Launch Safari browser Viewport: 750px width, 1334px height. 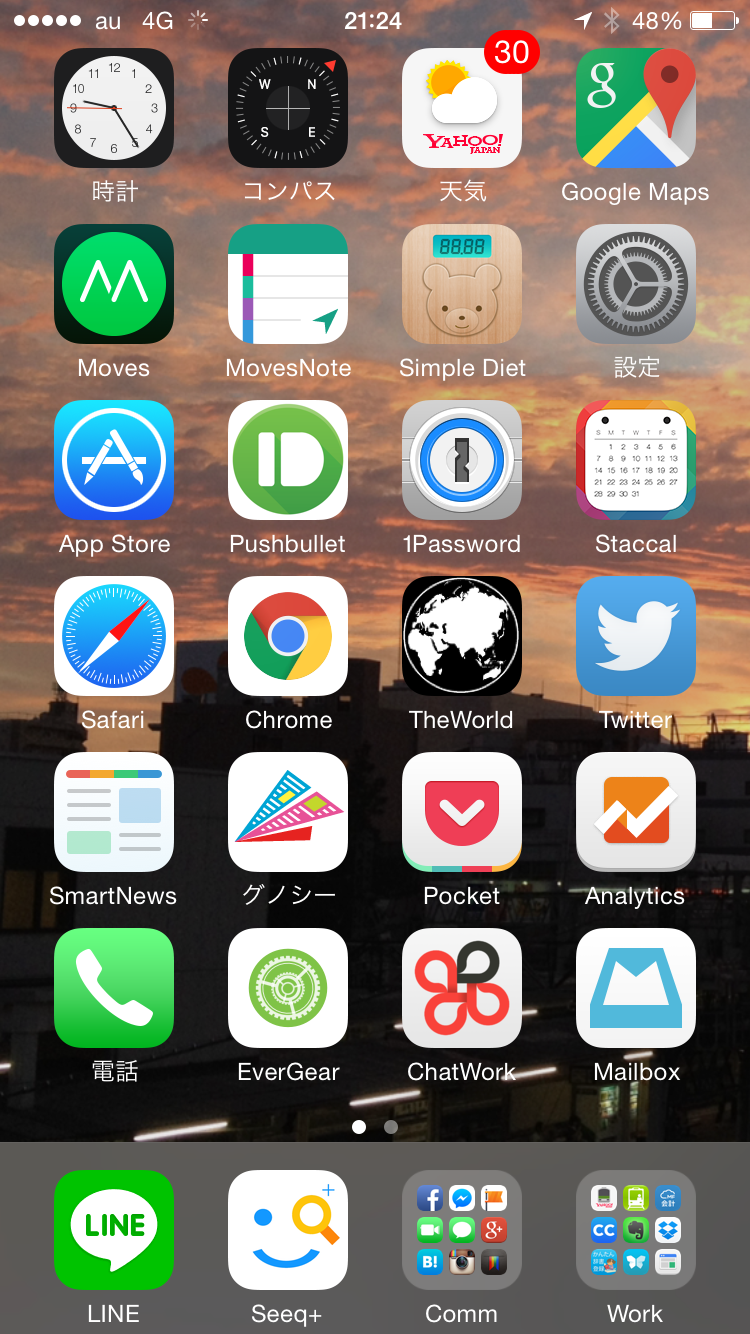coord(114,636)
